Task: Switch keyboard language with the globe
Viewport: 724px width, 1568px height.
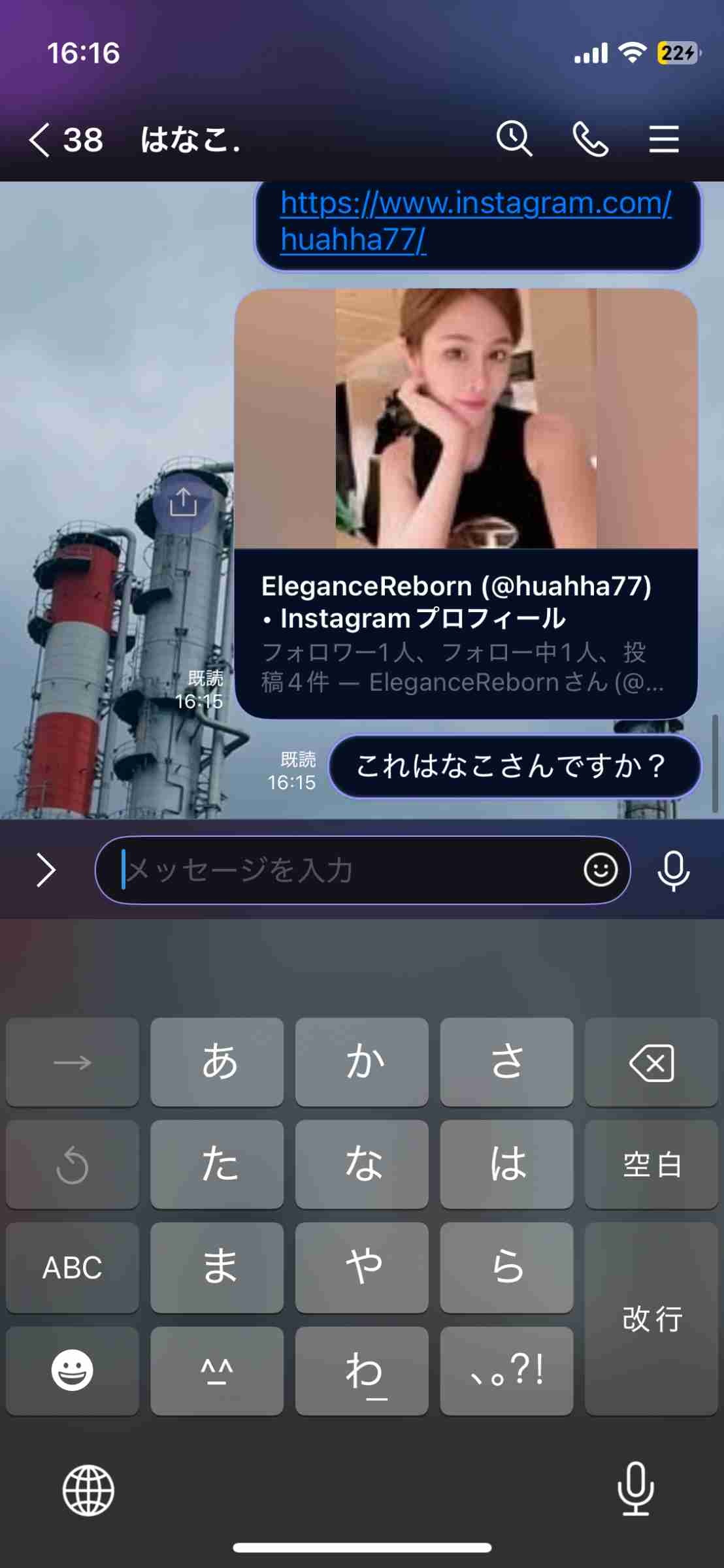Action: [x=88, y=1490]
